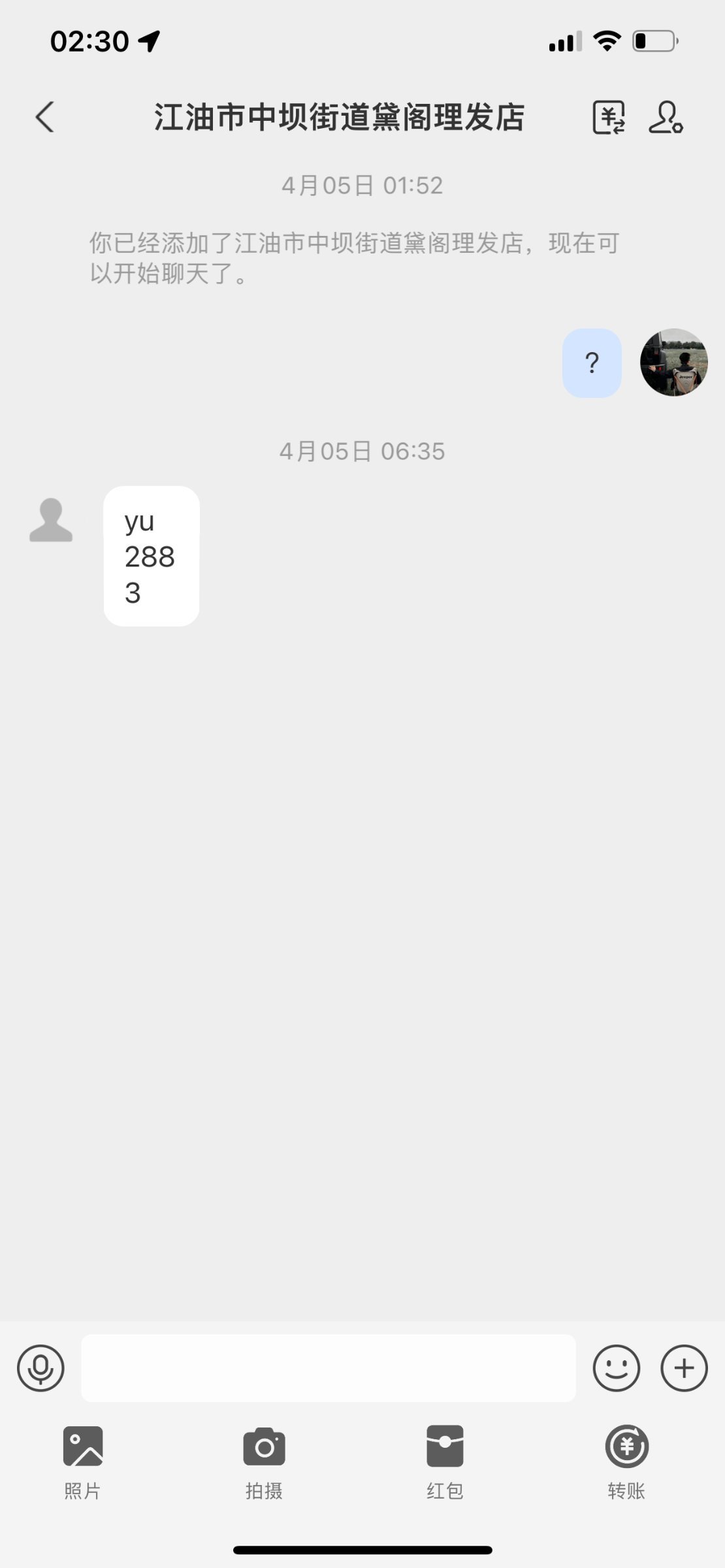Go back from this chat
The image size is (725, 1568).
pyautogui.click(x=44, y=118)
